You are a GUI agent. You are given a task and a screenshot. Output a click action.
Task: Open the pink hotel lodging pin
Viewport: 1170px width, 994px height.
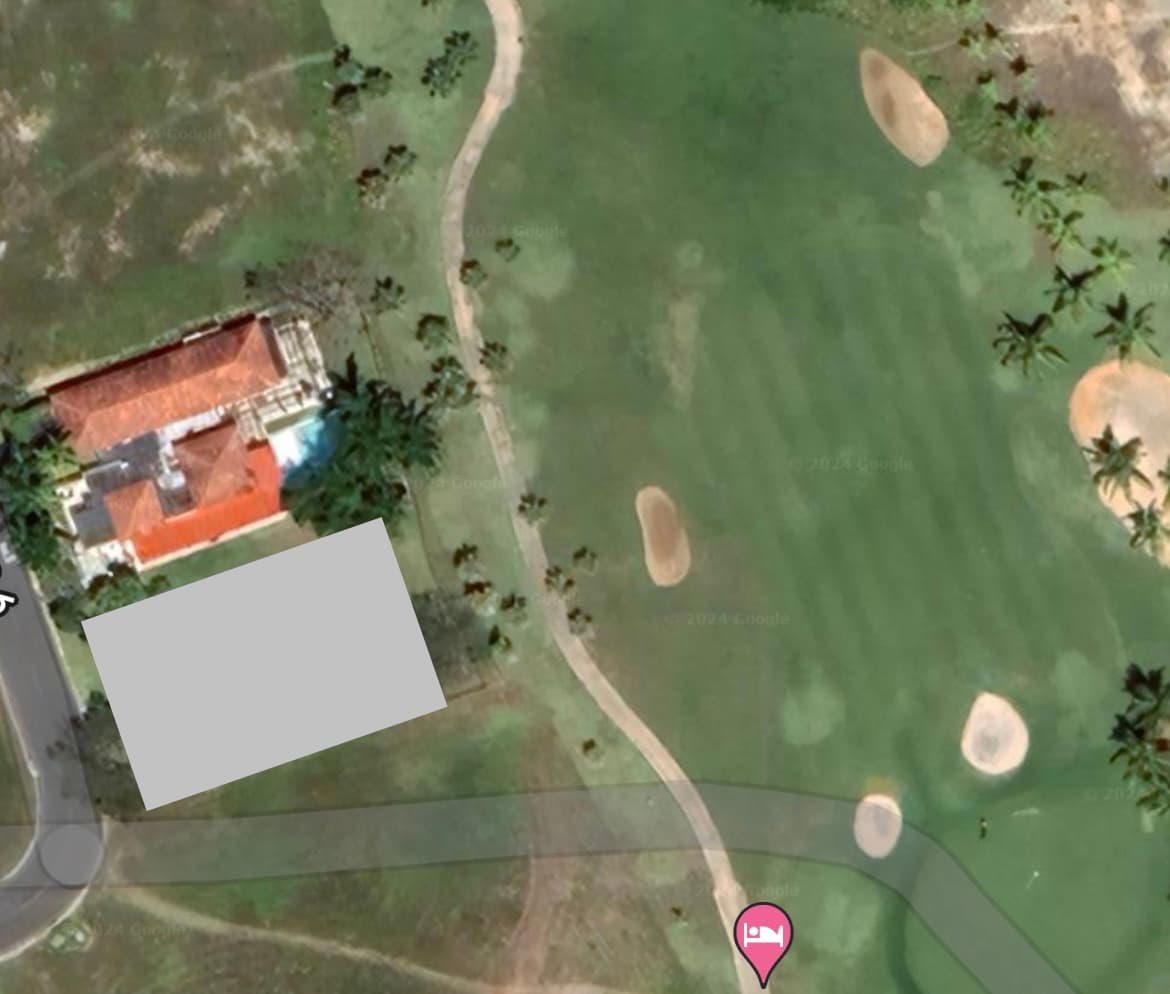(x=763, y=936)
